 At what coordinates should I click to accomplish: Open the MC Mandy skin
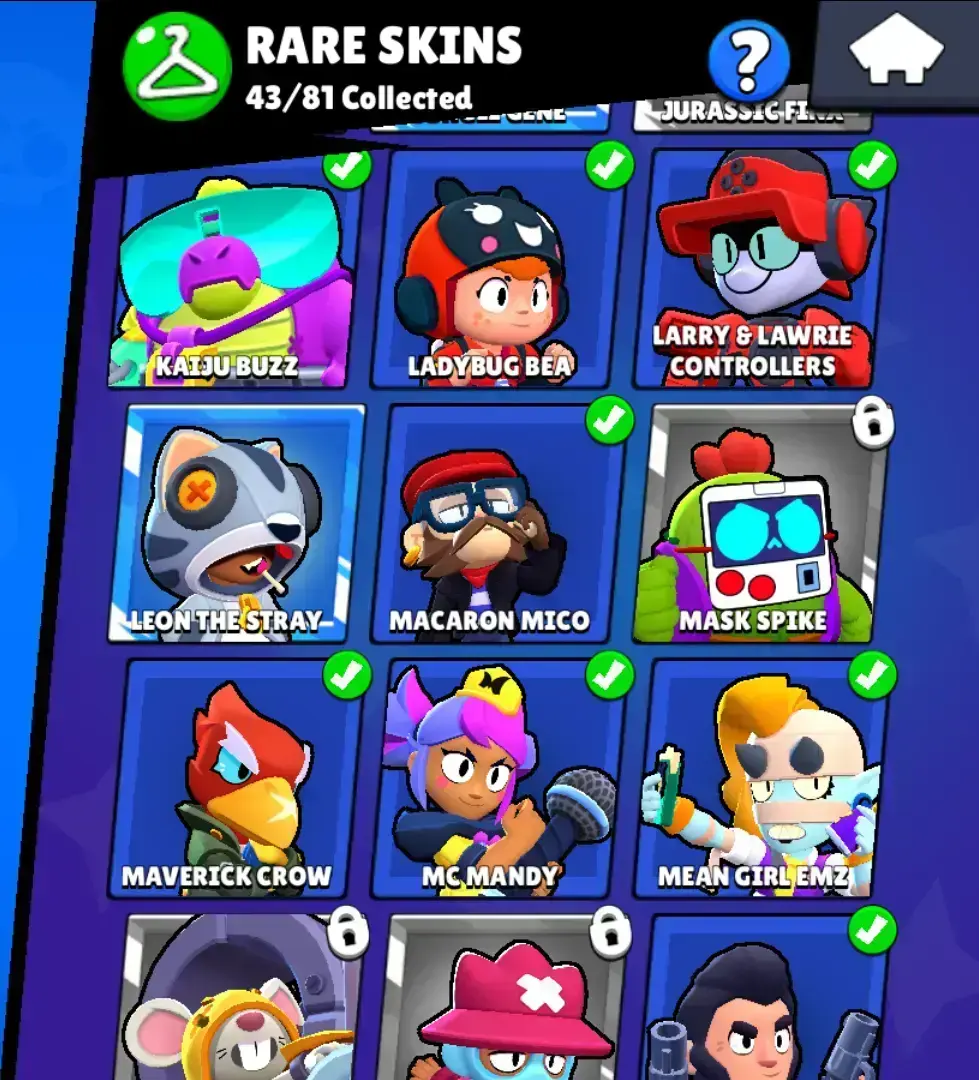[490, 780]
